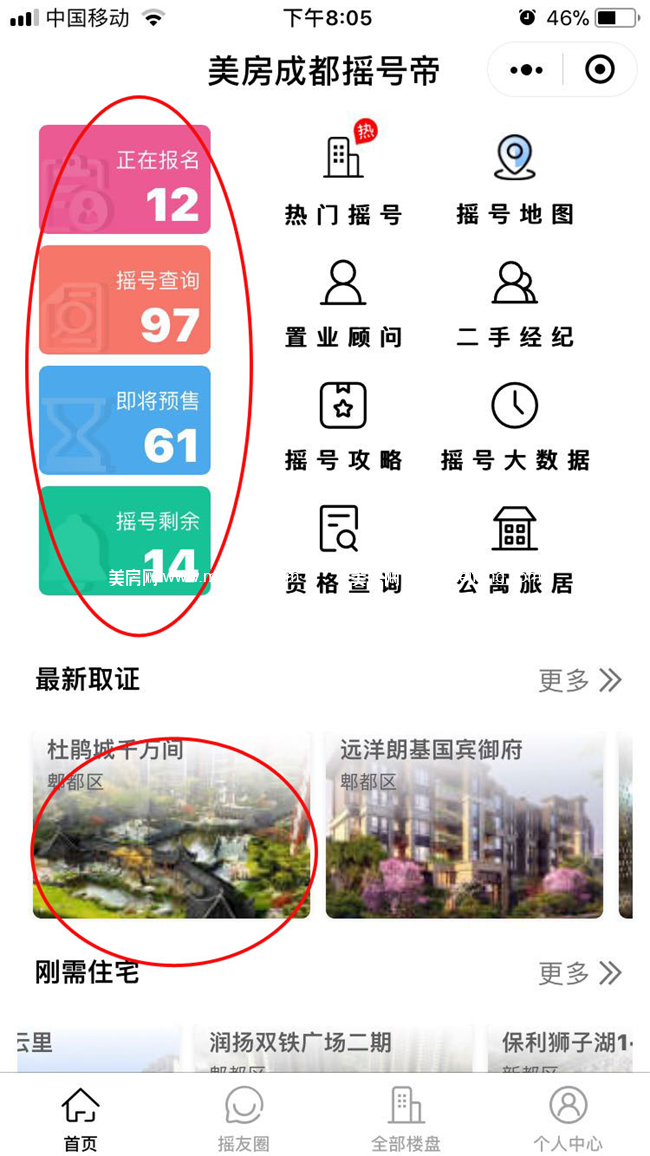
Task: Open 热门摇号
Action: 343,174
